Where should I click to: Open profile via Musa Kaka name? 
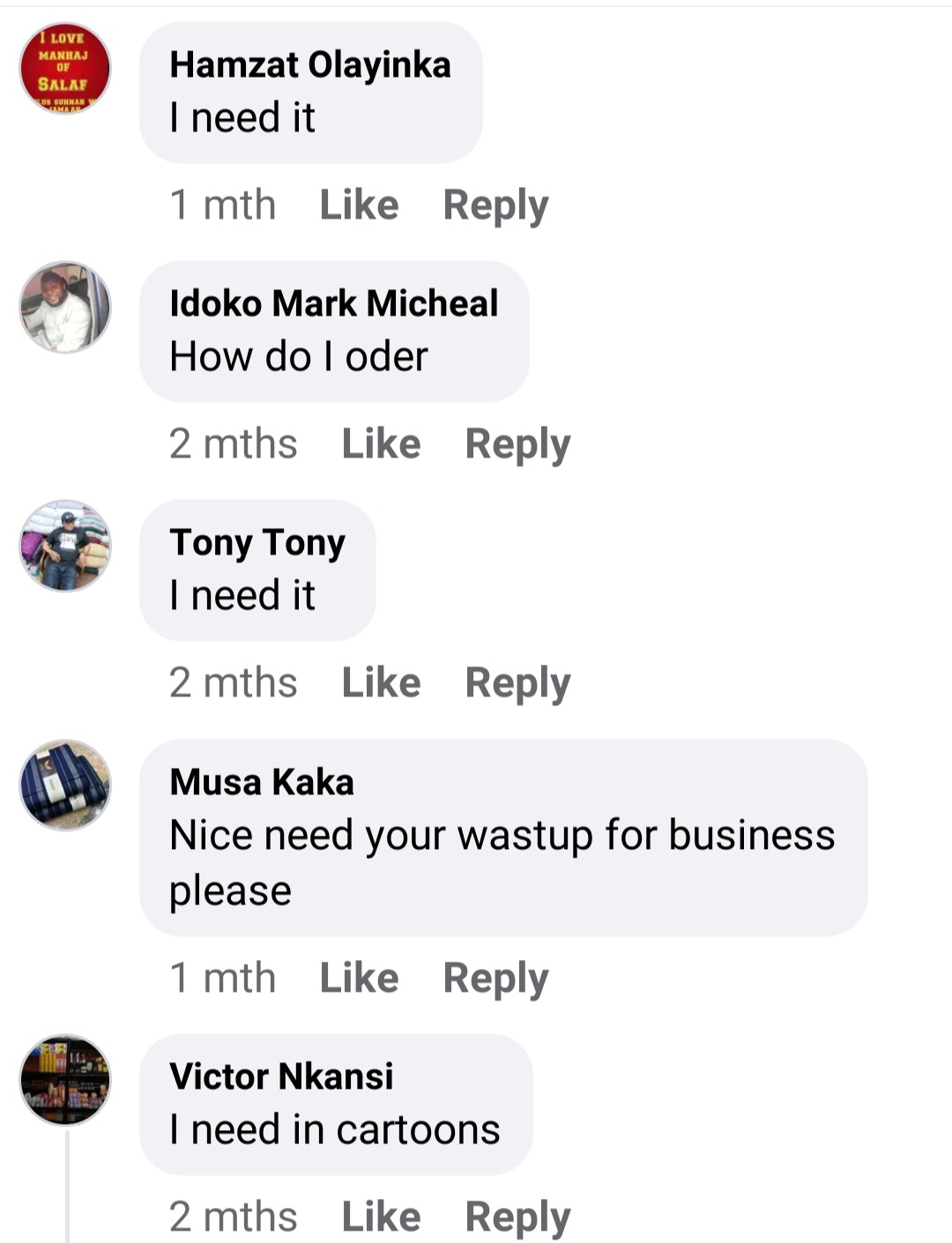pyautogui.click(x=262, y=782)
